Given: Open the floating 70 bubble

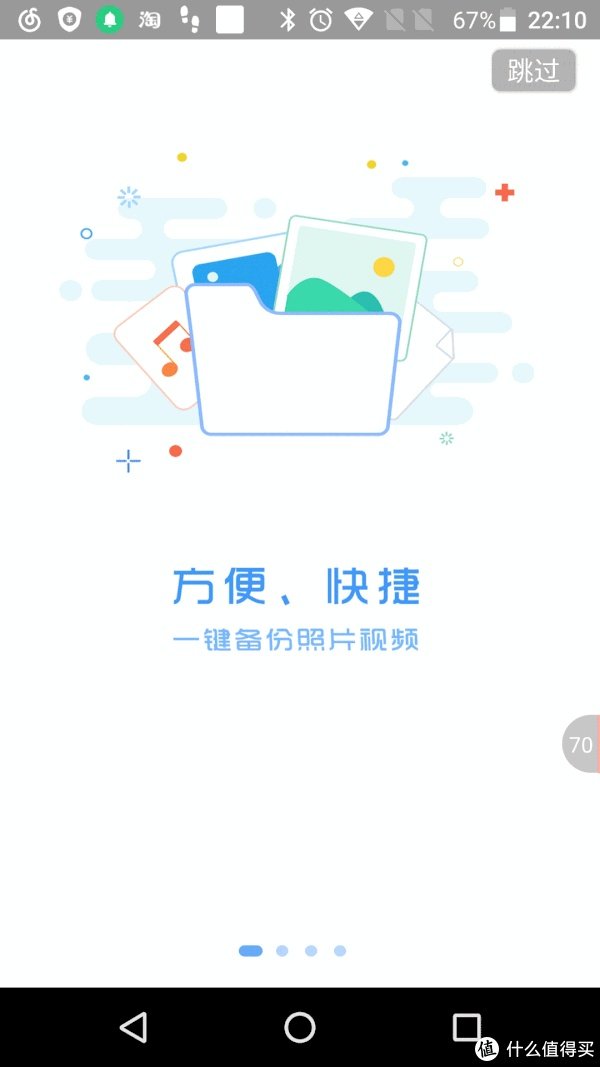Looking at the screenshot, I should [x=582, y=744].
